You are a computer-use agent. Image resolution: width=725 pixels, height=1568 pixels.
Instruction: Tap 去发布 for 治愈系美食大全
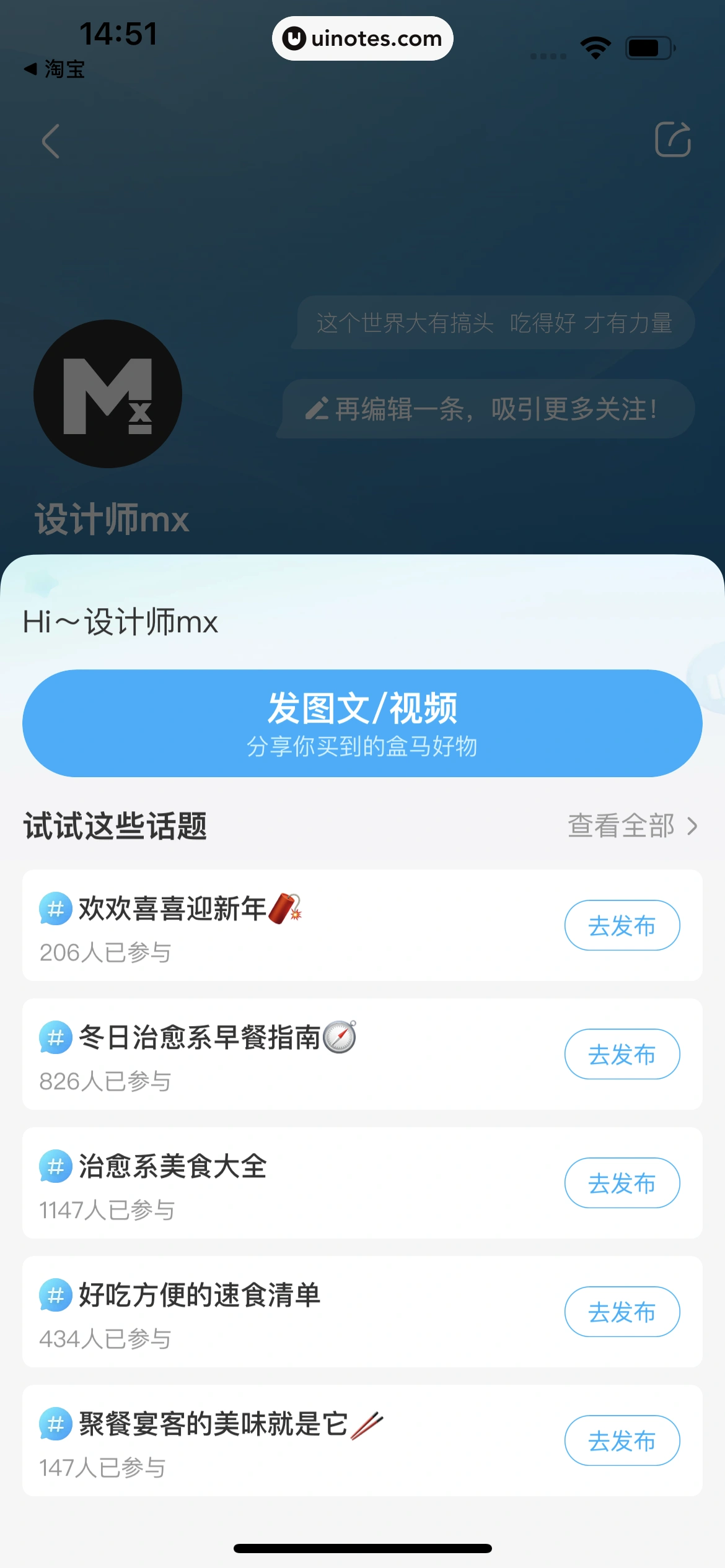click(x=622, y=1183)
